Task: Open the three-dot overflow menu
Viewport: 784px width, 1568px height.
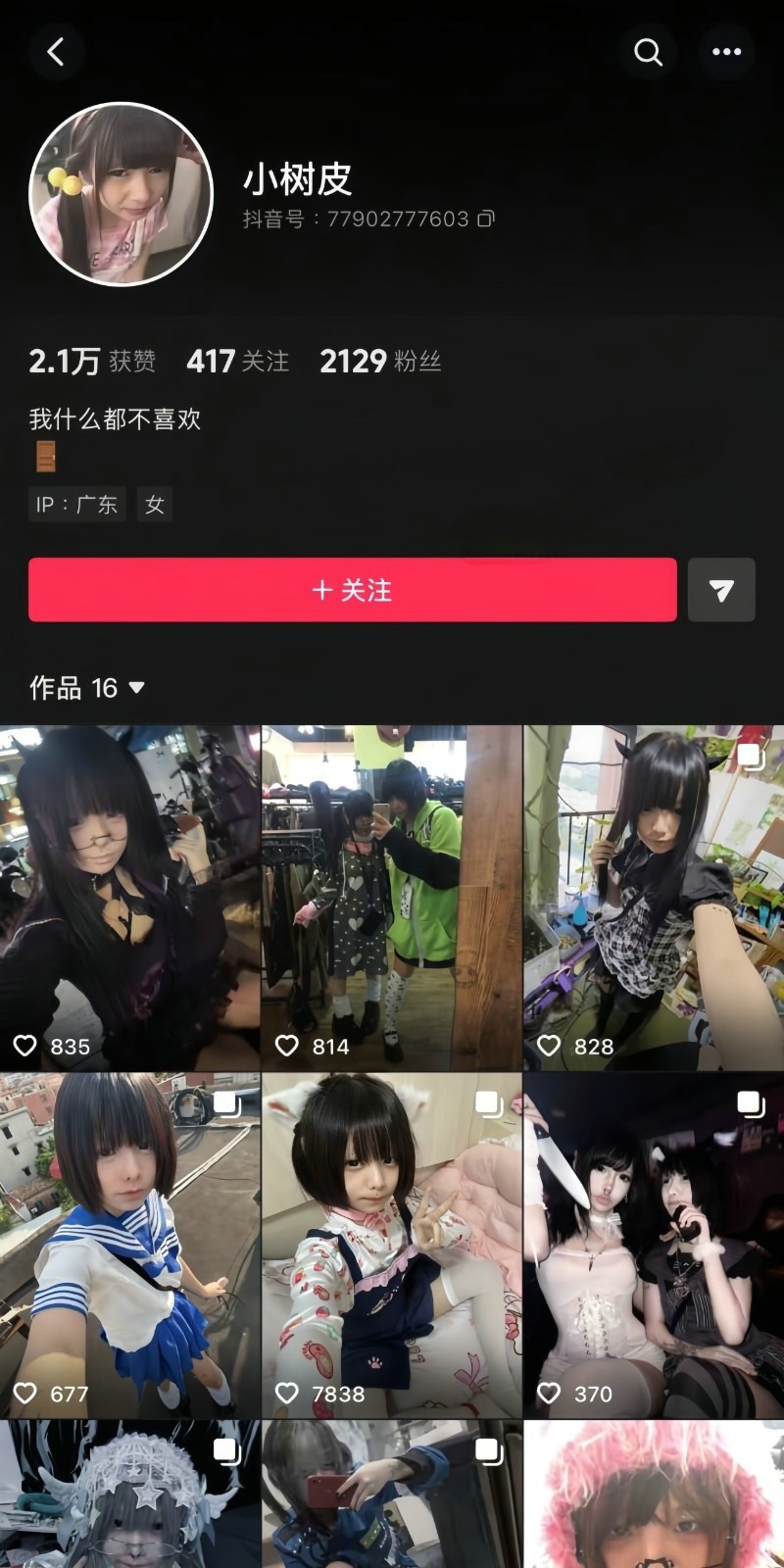Action: click(x=726, y=52)
